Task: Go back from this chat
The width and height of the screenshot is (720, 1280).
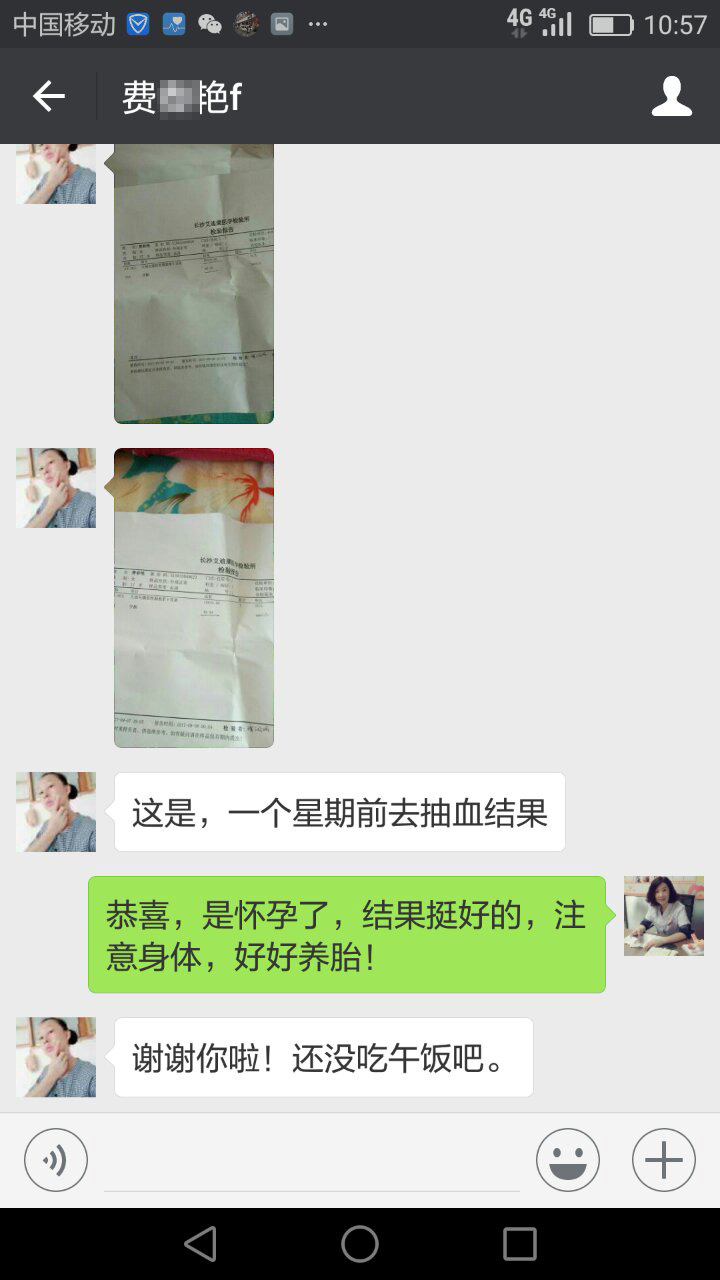Action: (48, 96)
